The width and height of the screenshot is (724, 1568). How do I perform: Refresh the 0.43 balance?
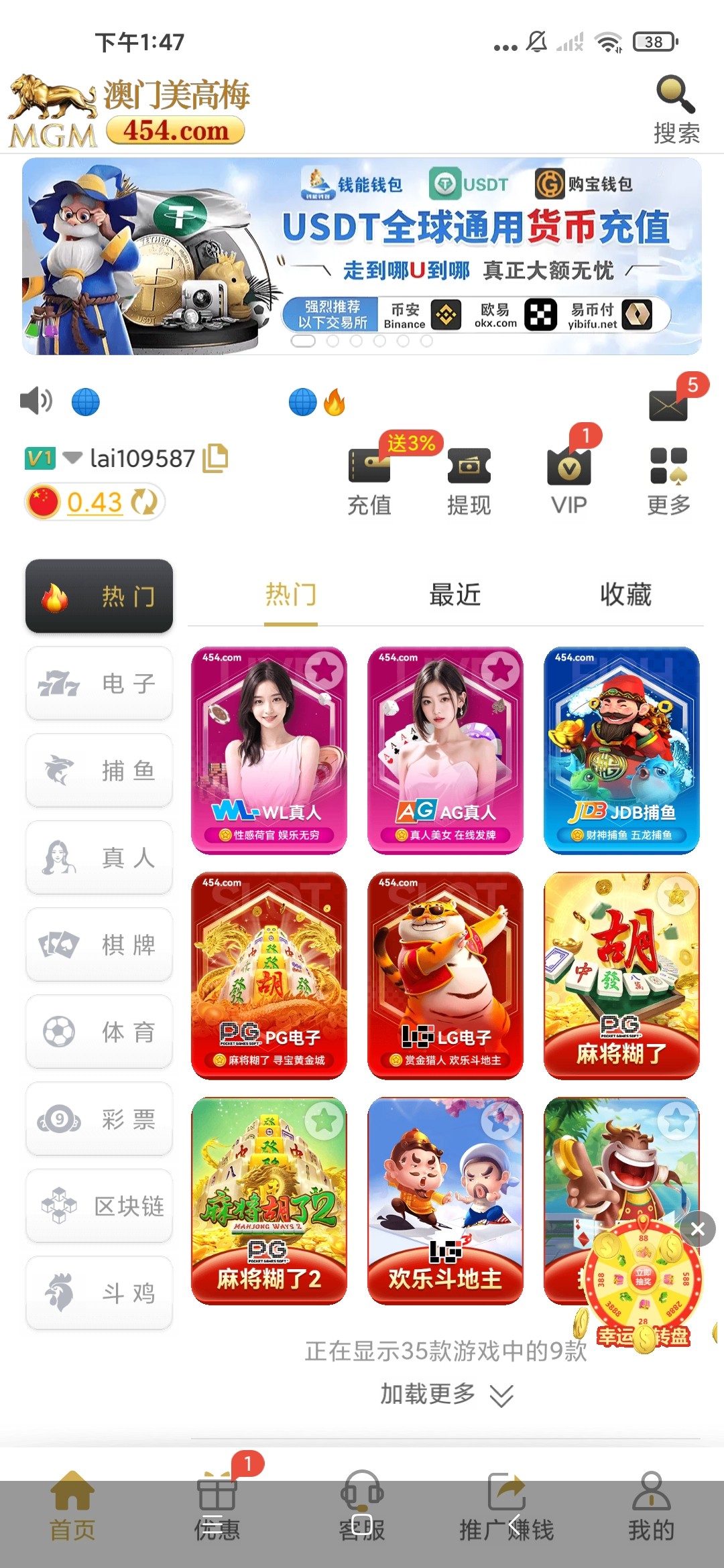[144, 502]
